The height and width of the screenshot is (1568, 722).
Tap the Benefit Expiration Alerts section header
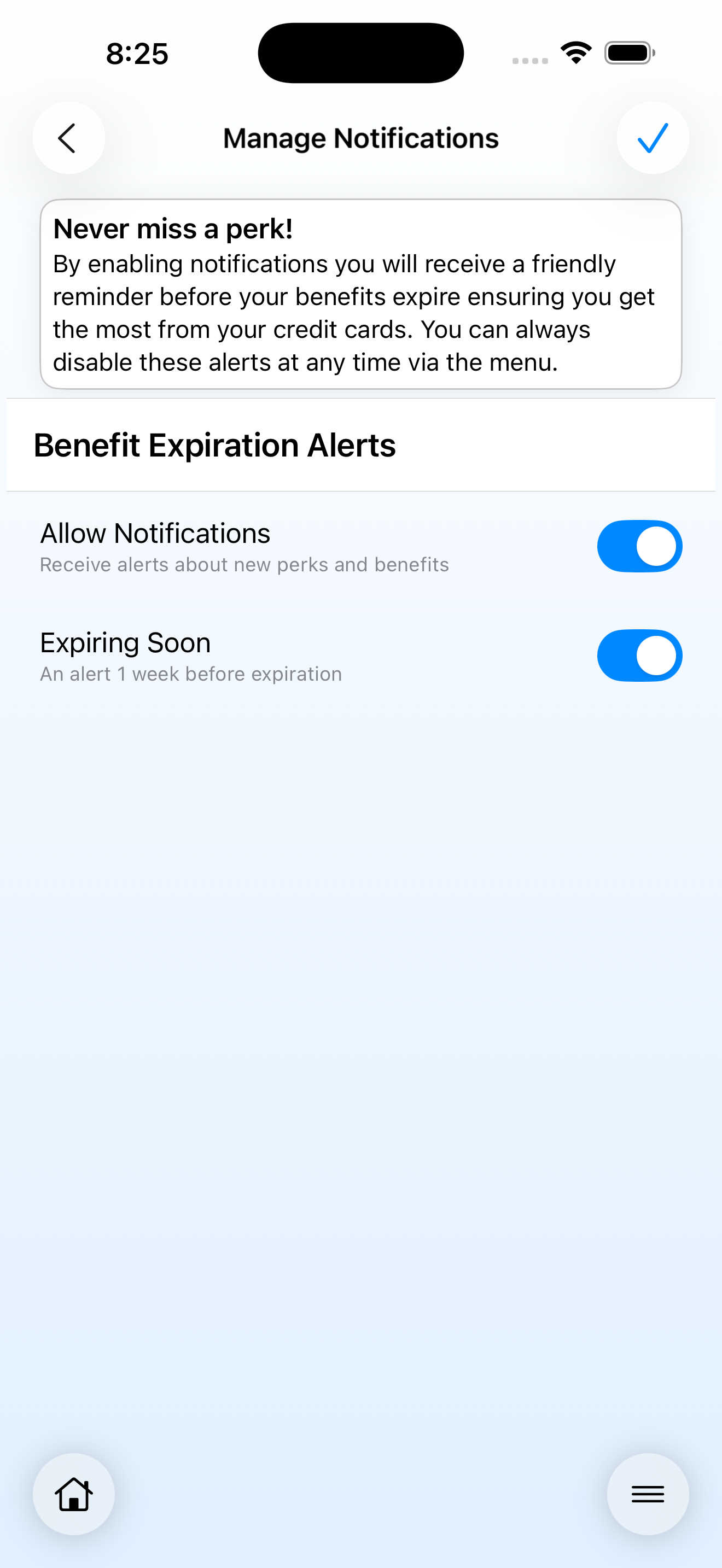pyautogui.click(x=215, y=445)
